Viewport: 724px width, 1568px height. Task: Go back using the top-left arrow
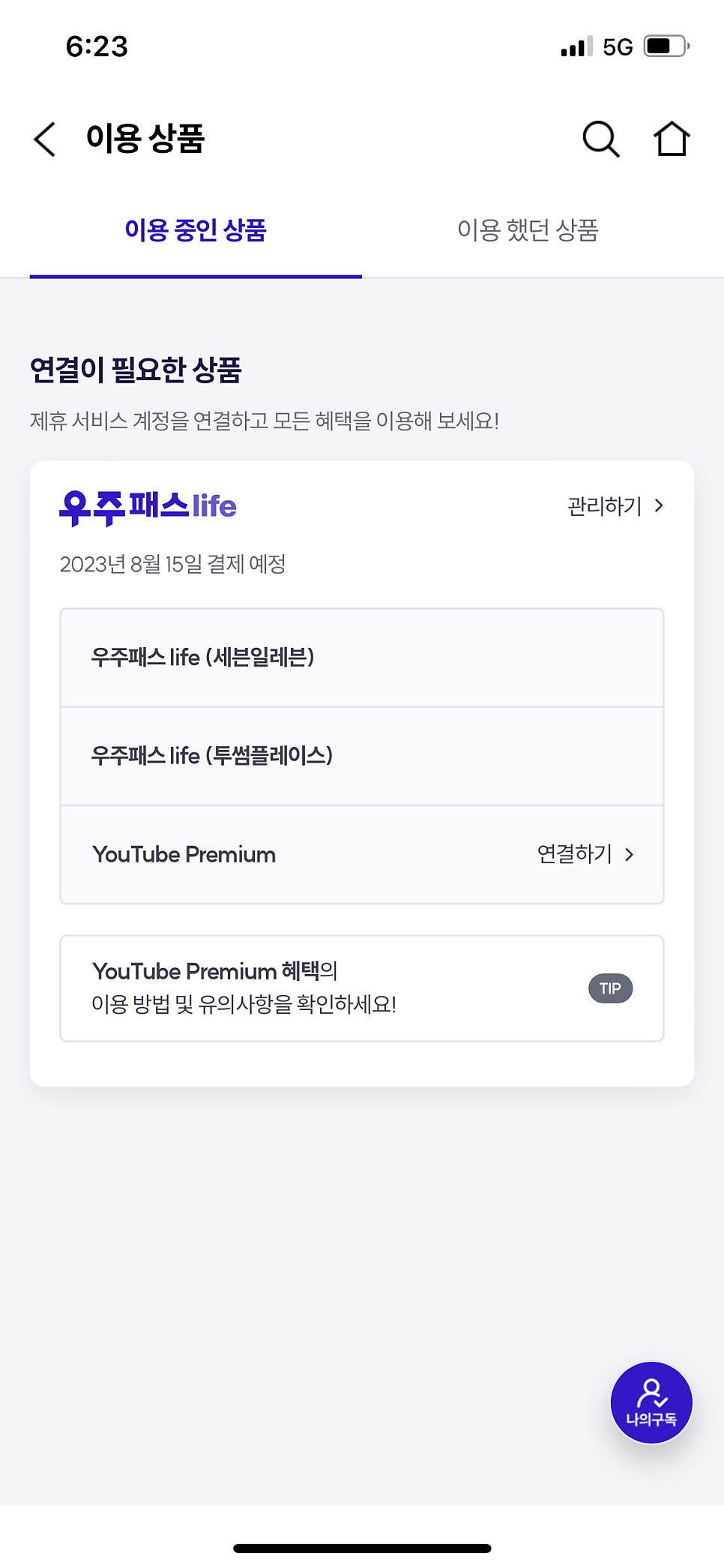pos(45,139)
